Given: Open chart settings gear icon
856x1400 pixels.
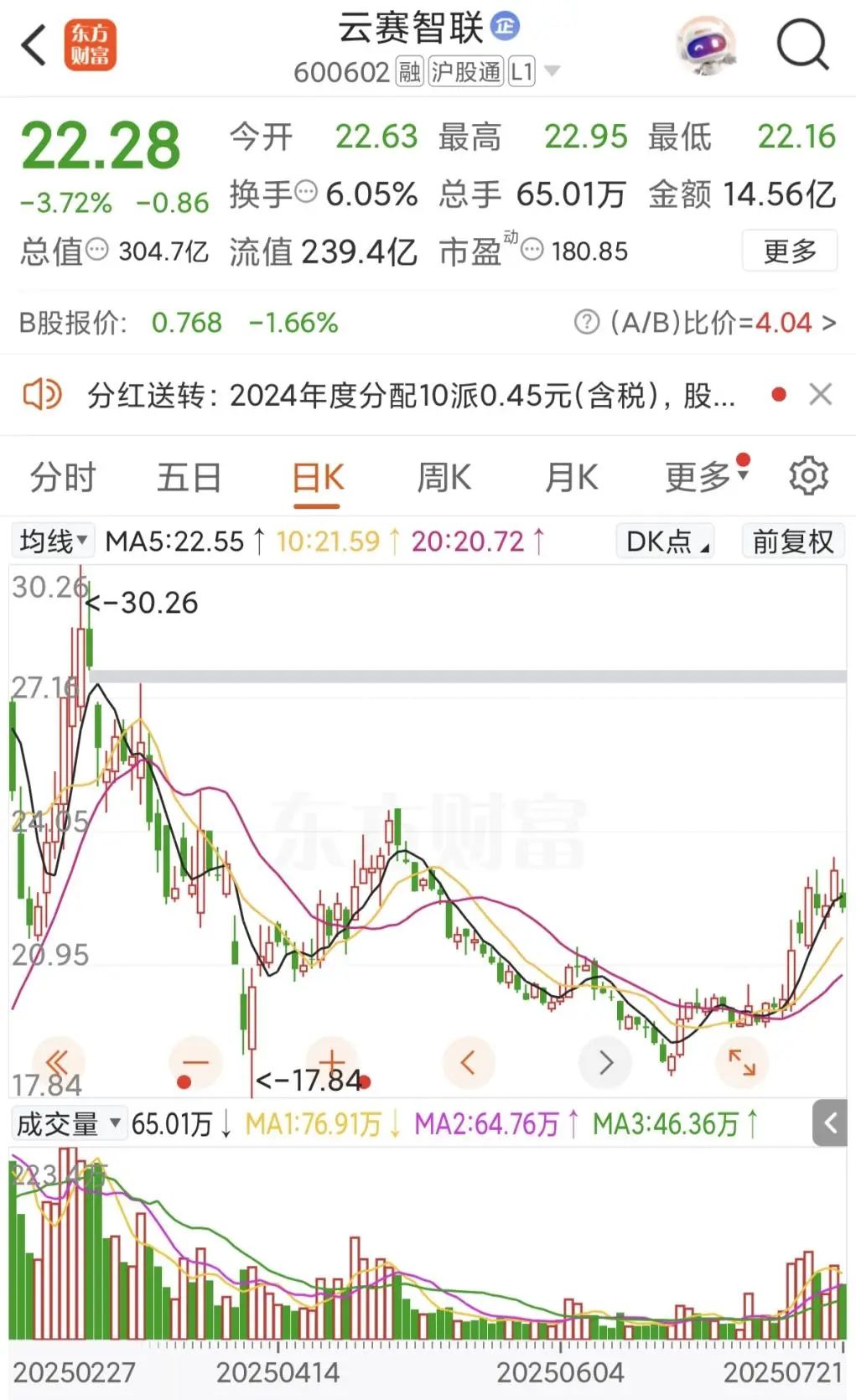Looking at the screenshot, I should [x=808, y=476].
